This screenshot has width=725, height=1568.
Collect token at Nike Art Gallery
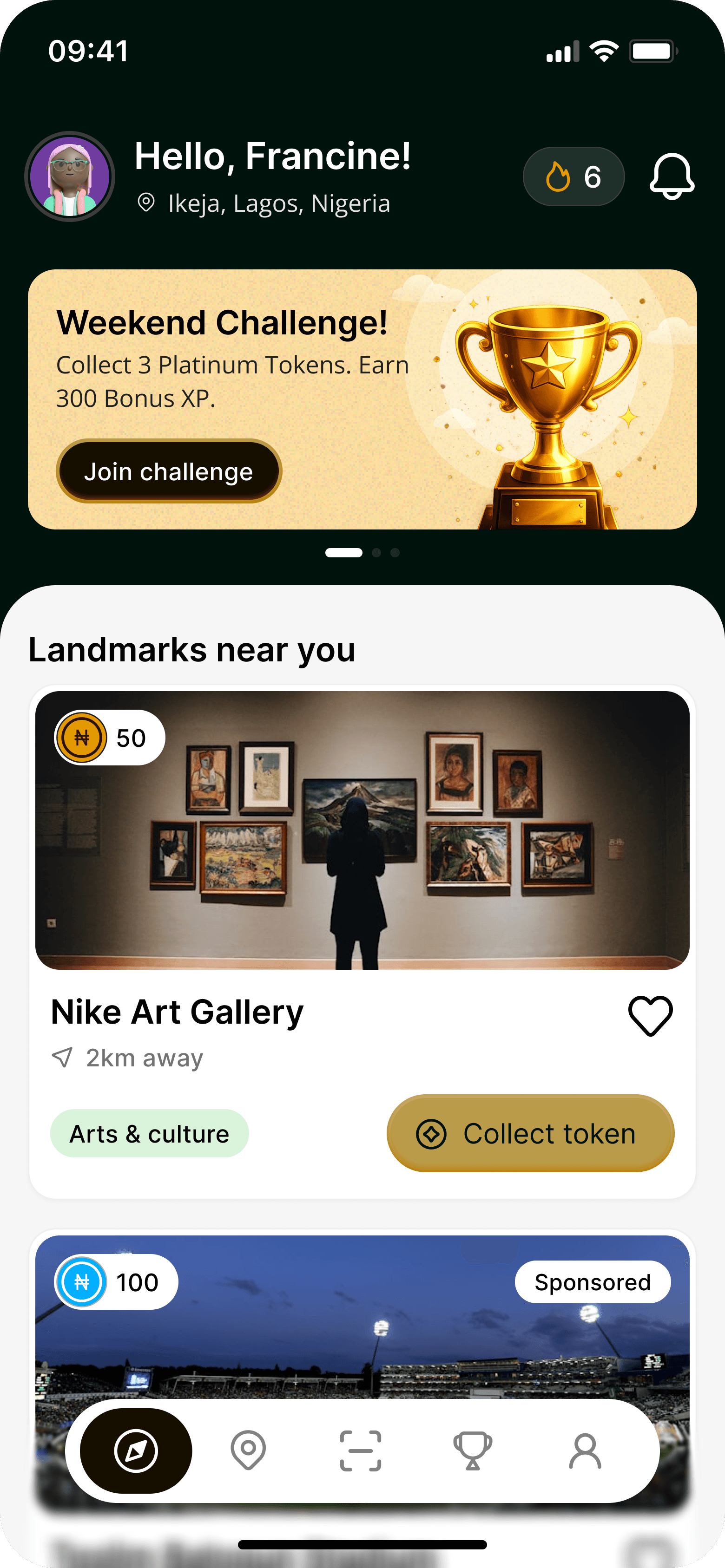(x=529, y=1133)
